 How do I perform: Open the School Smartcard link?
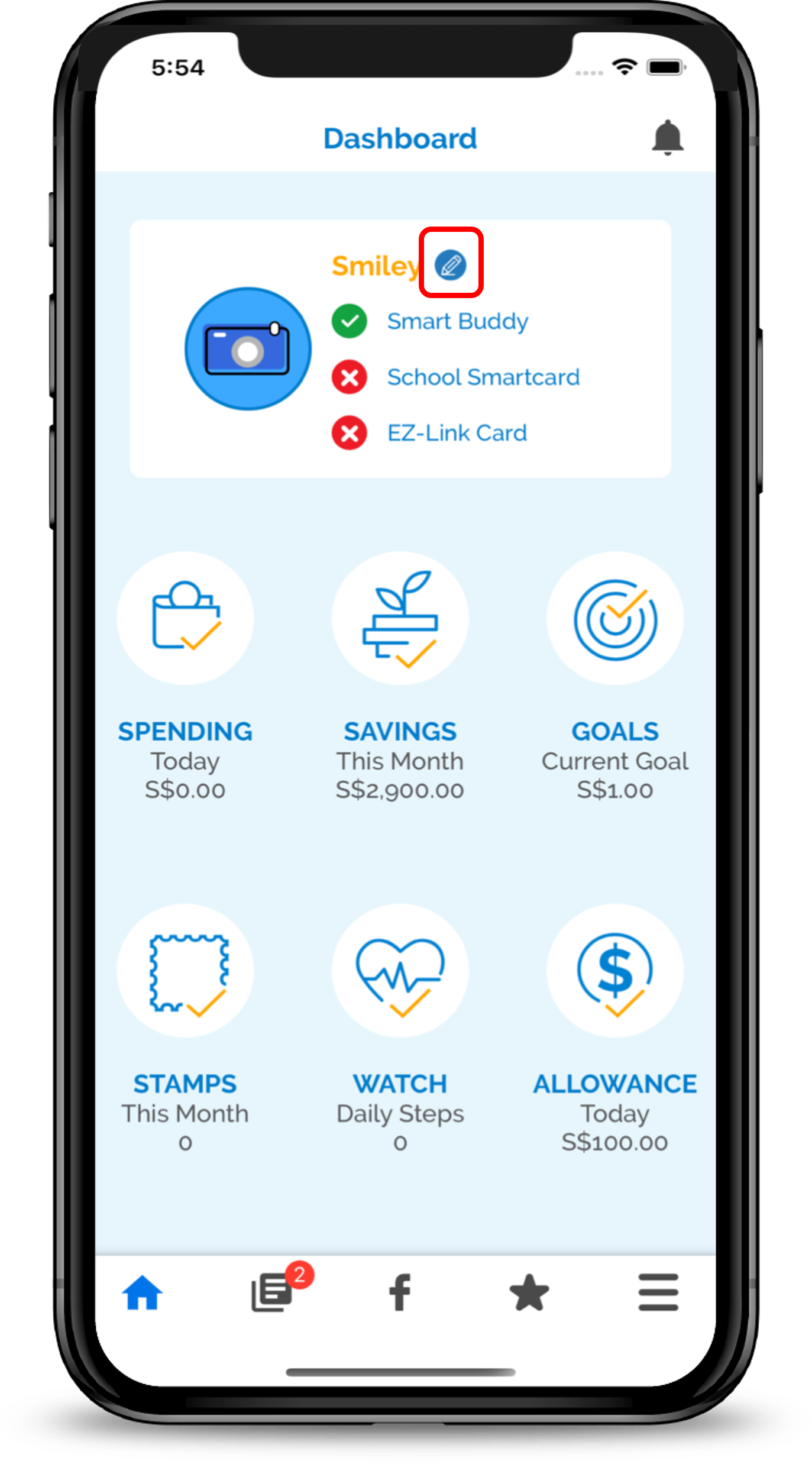pyautogui.click(x=483, y=377)
